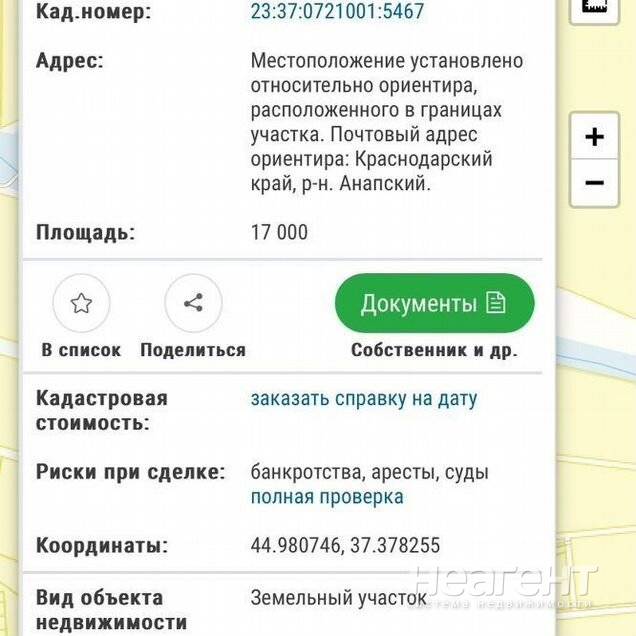
Task: Add the plot to list with star
Action: point(81,304)
